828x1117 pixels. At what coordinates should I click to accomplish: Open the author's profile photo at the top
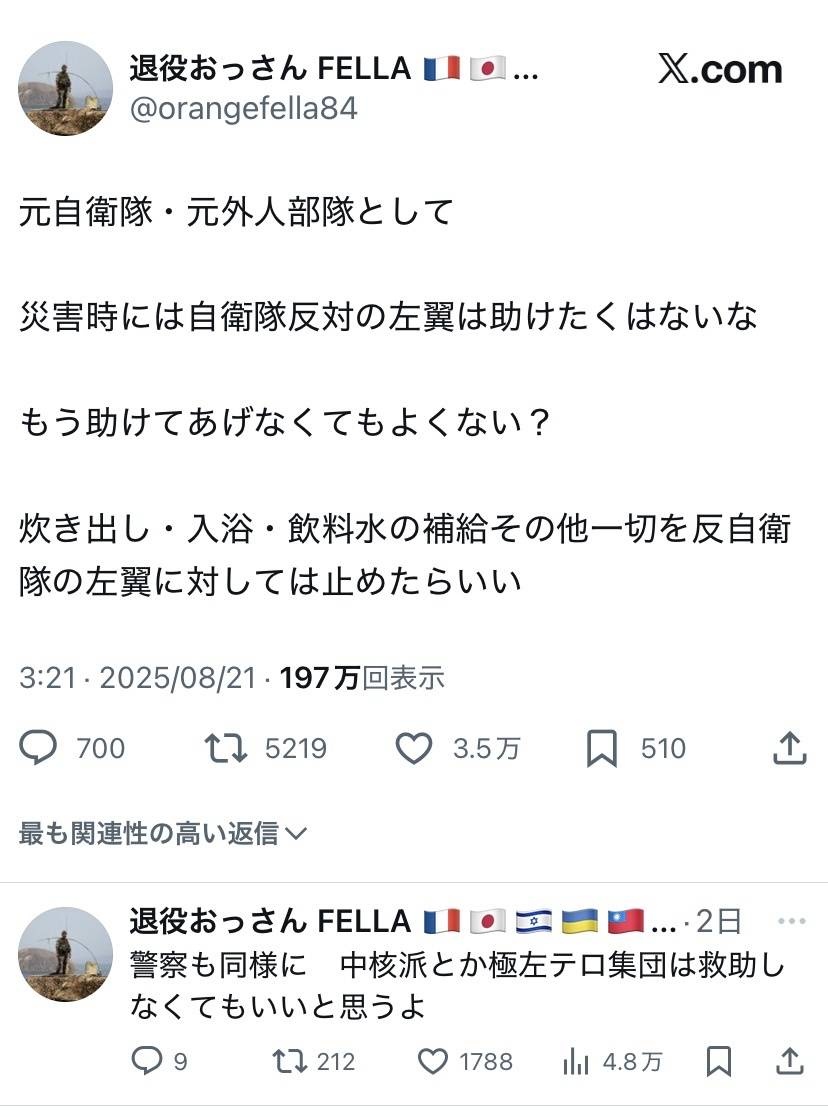[x=65, y=88]
